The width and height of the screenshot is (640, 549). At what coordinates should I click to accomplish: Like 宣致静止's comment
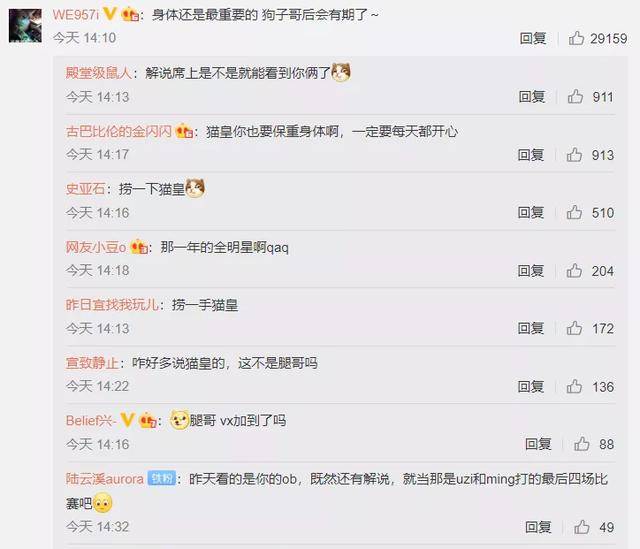[x=575, y=386]
